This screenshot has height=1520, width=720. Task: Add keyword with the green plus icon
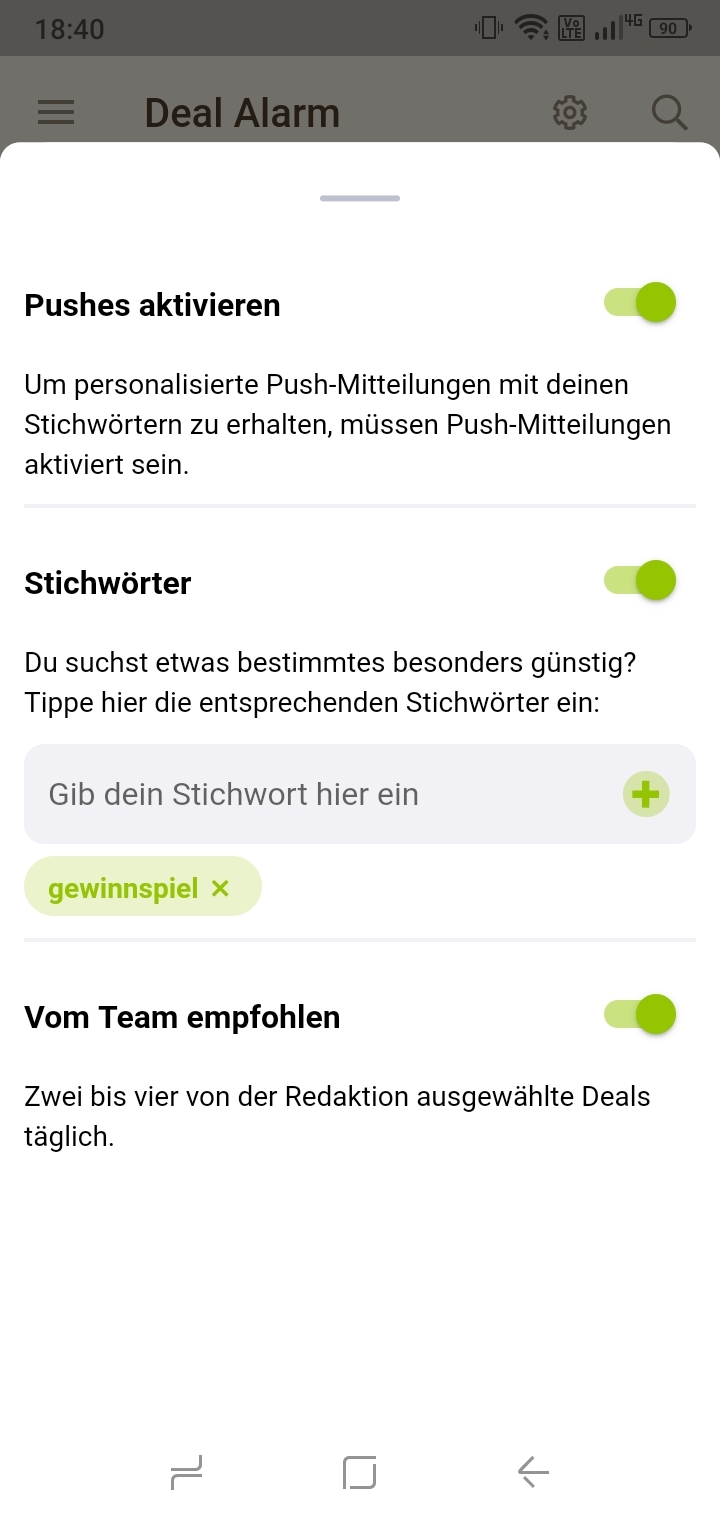646,794
